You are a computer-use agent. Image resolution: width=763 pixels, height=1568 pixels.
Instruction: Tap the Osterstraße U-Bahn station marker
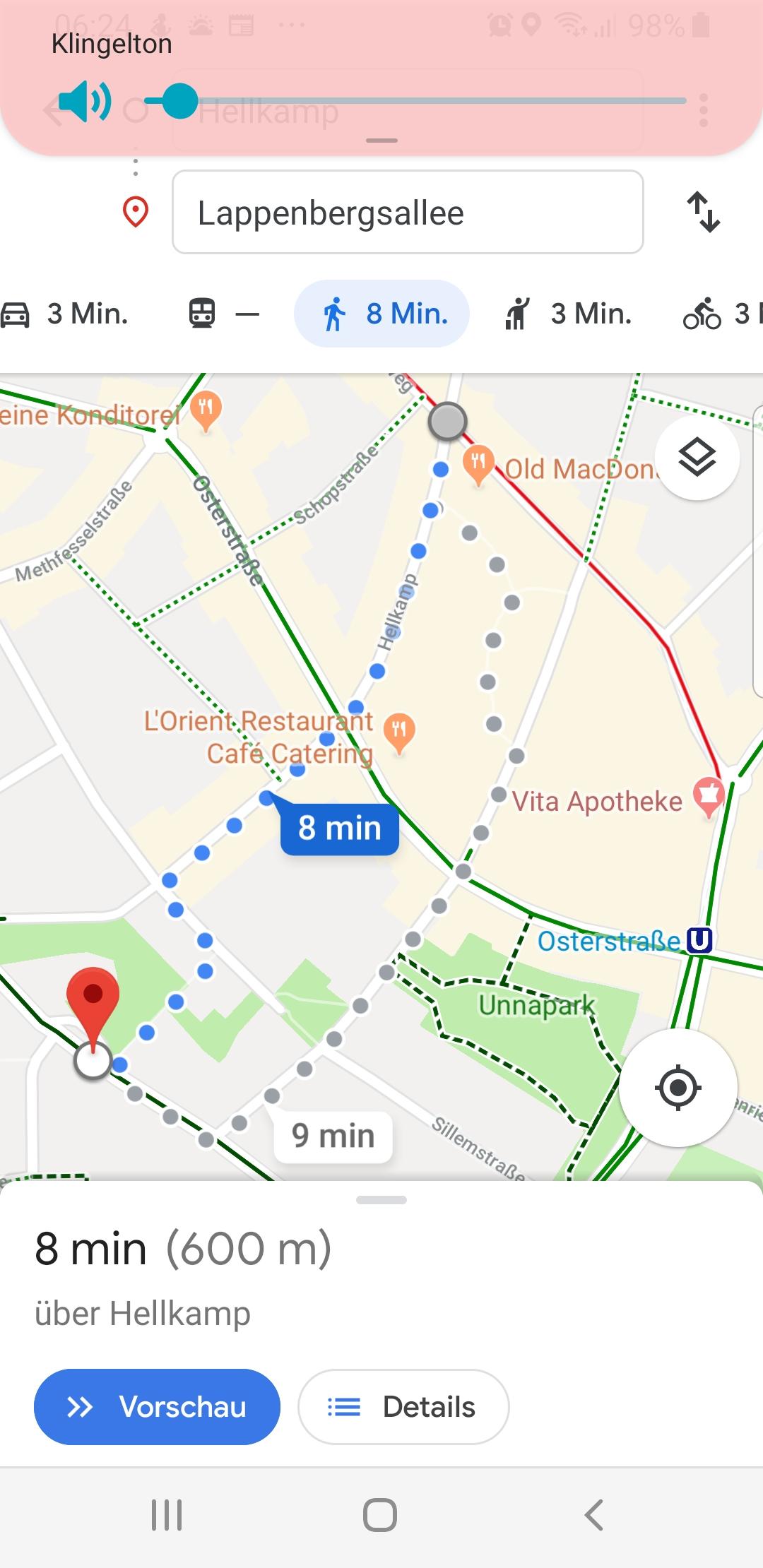[699, 940]
